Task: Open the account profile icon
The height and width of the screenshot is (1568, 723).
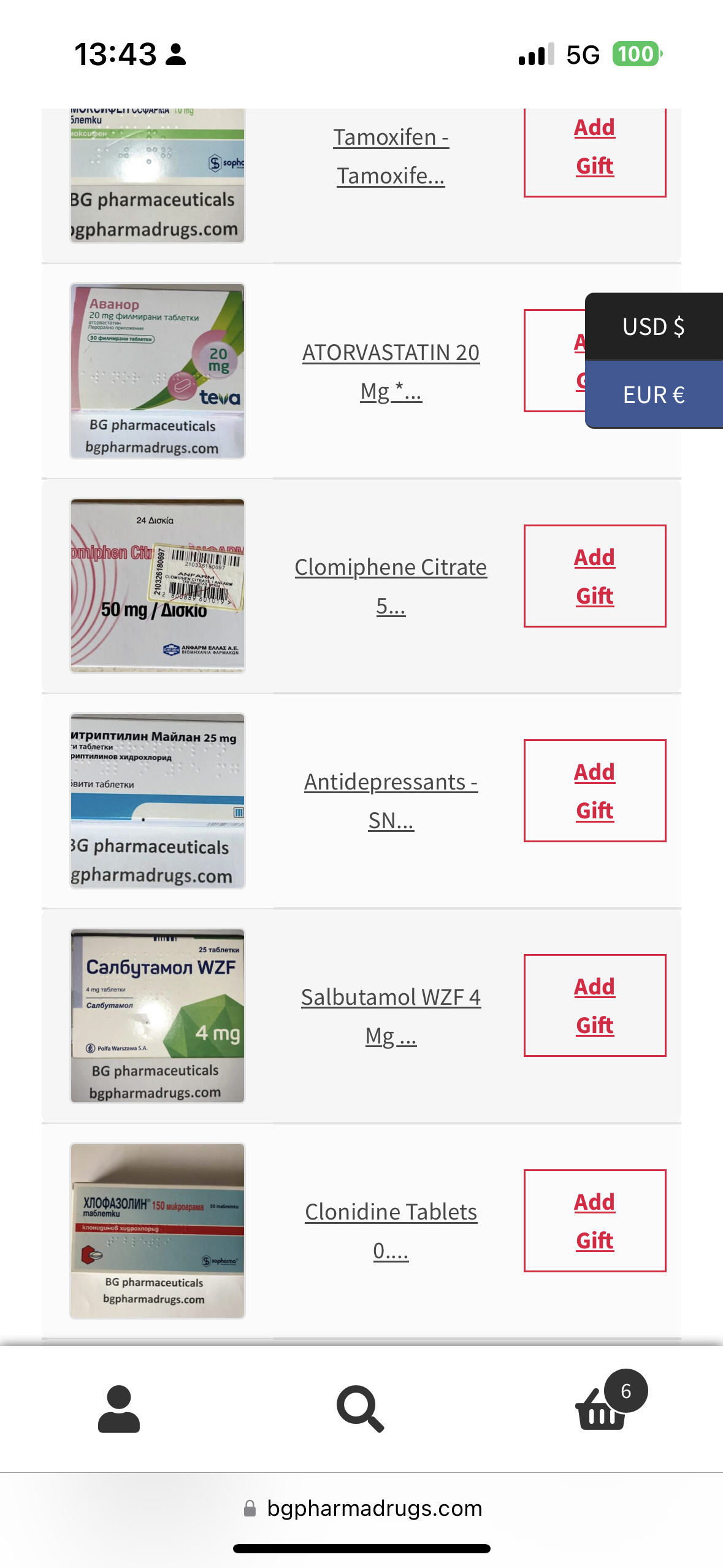Action: pyautogui.click(x=119, y=1409)
